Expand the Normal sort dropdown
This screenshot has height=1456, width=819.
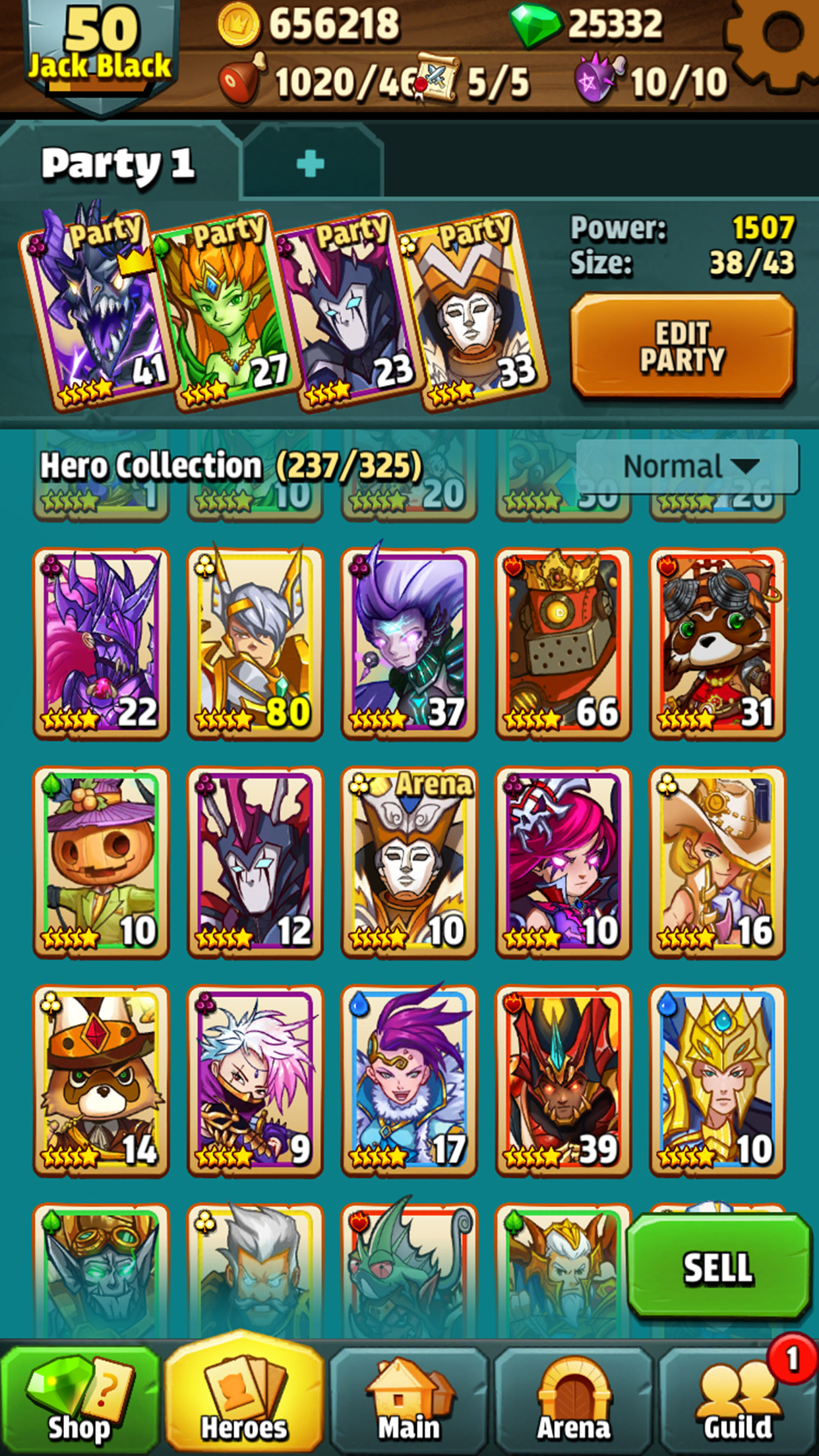(x=688, y=467)
